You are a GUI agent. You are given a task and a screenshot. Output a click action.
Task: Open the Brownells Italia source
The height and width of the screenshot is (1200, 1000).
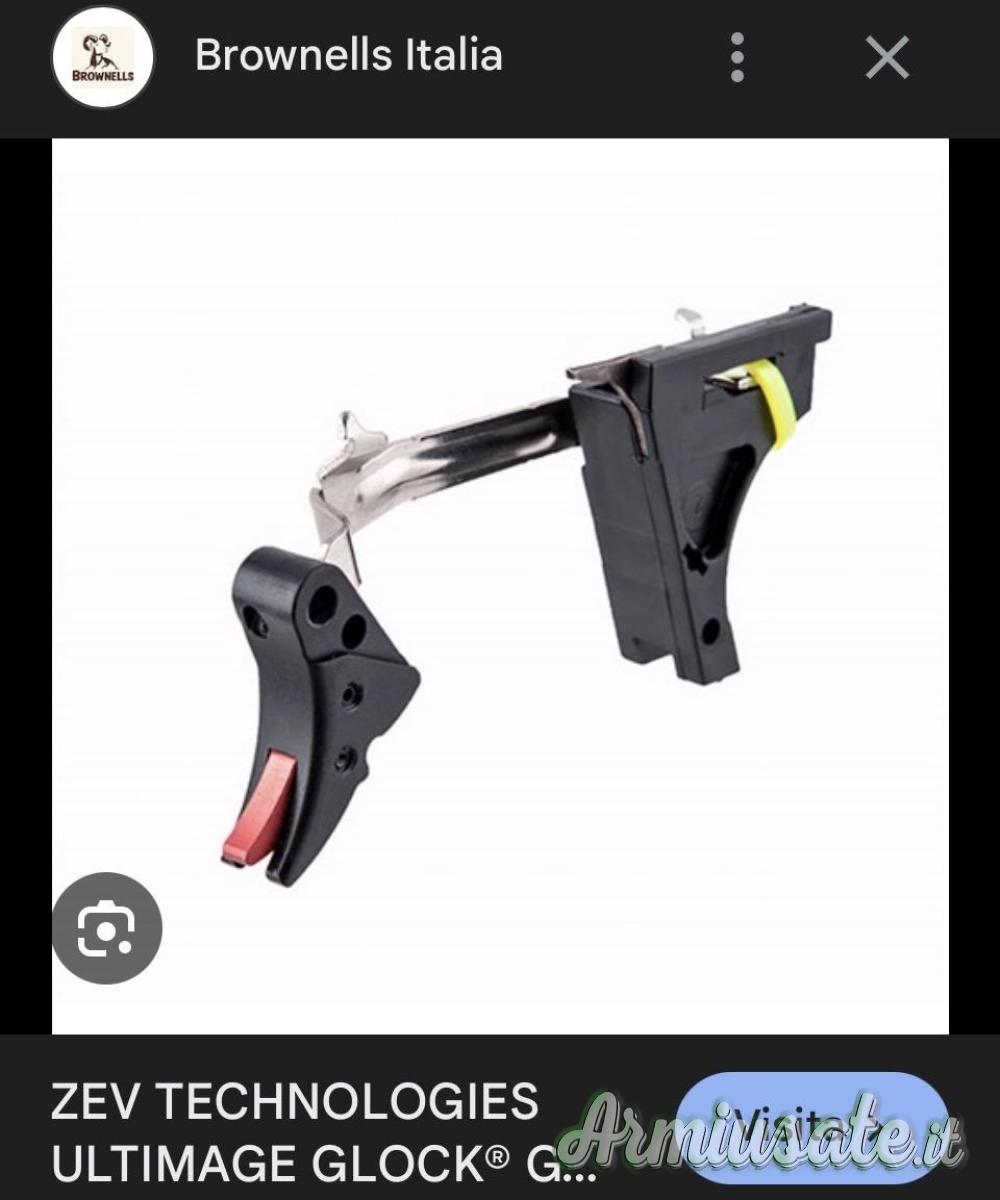(x=348, y=55)
